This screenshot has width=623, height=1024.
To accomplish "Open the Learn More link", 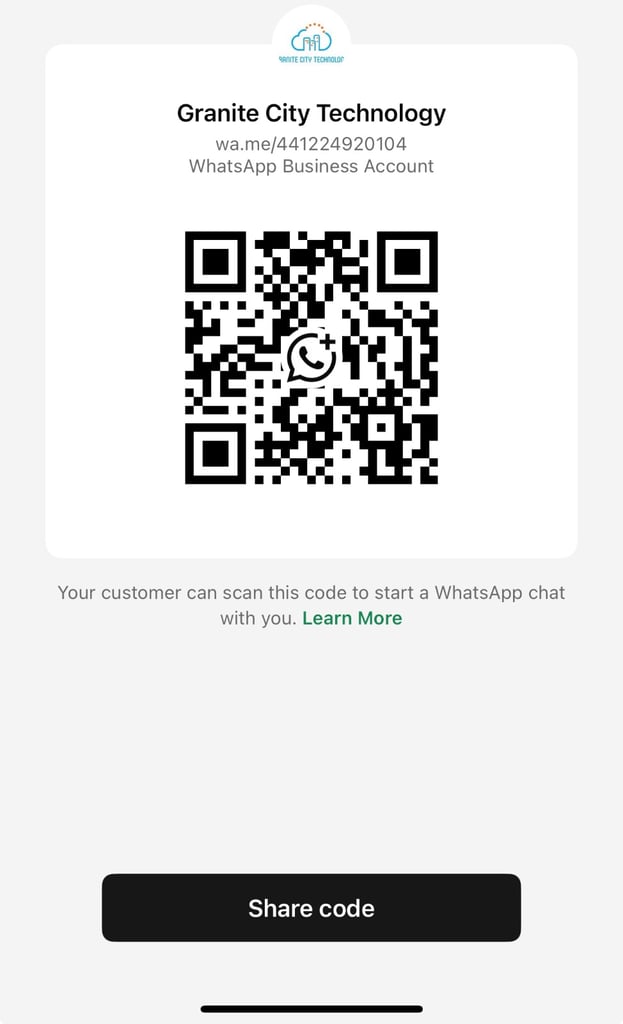I will click(x=352, y=618).
